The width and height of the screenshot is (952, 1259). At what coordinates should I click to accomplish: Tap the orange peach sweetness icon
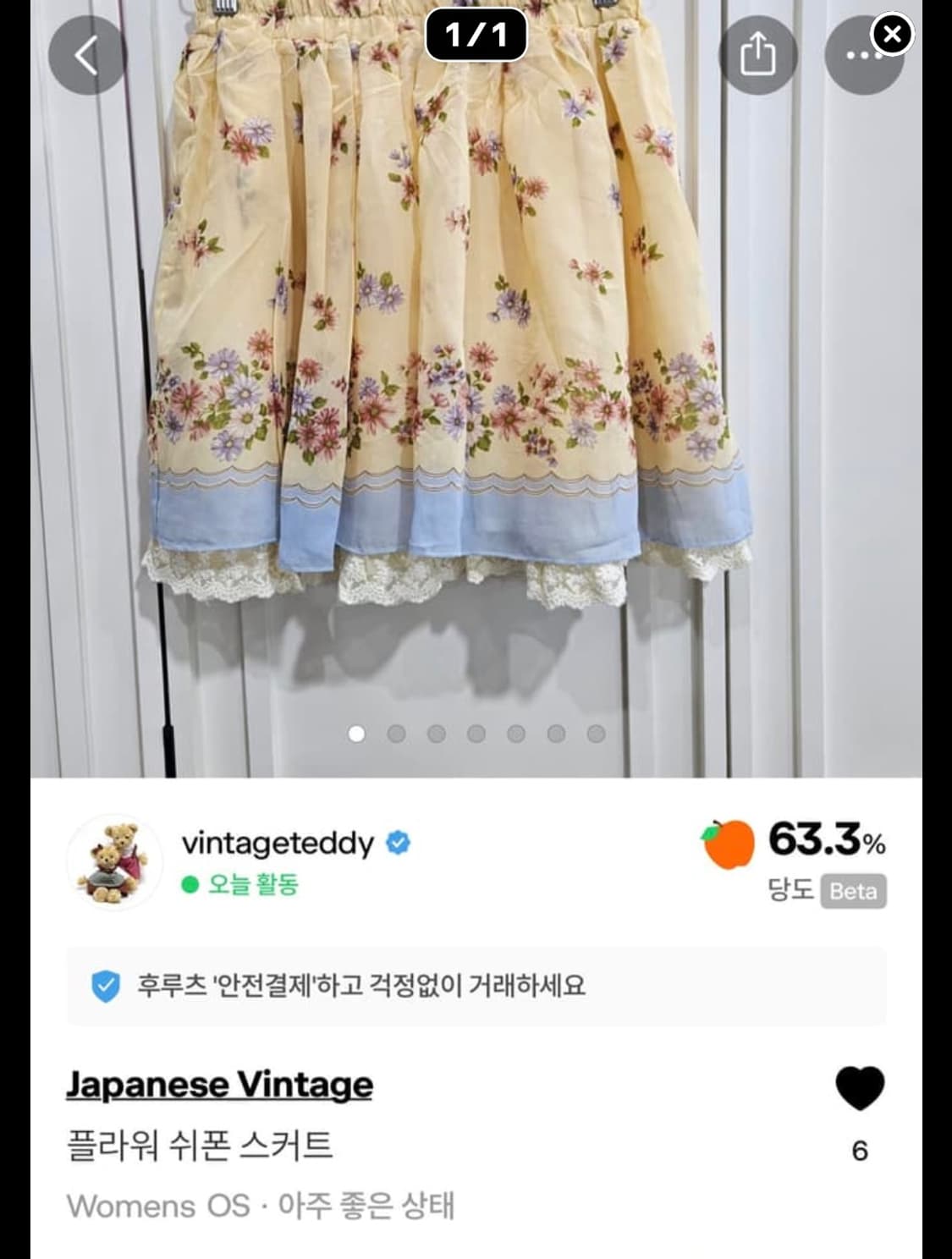pos(729,844)
